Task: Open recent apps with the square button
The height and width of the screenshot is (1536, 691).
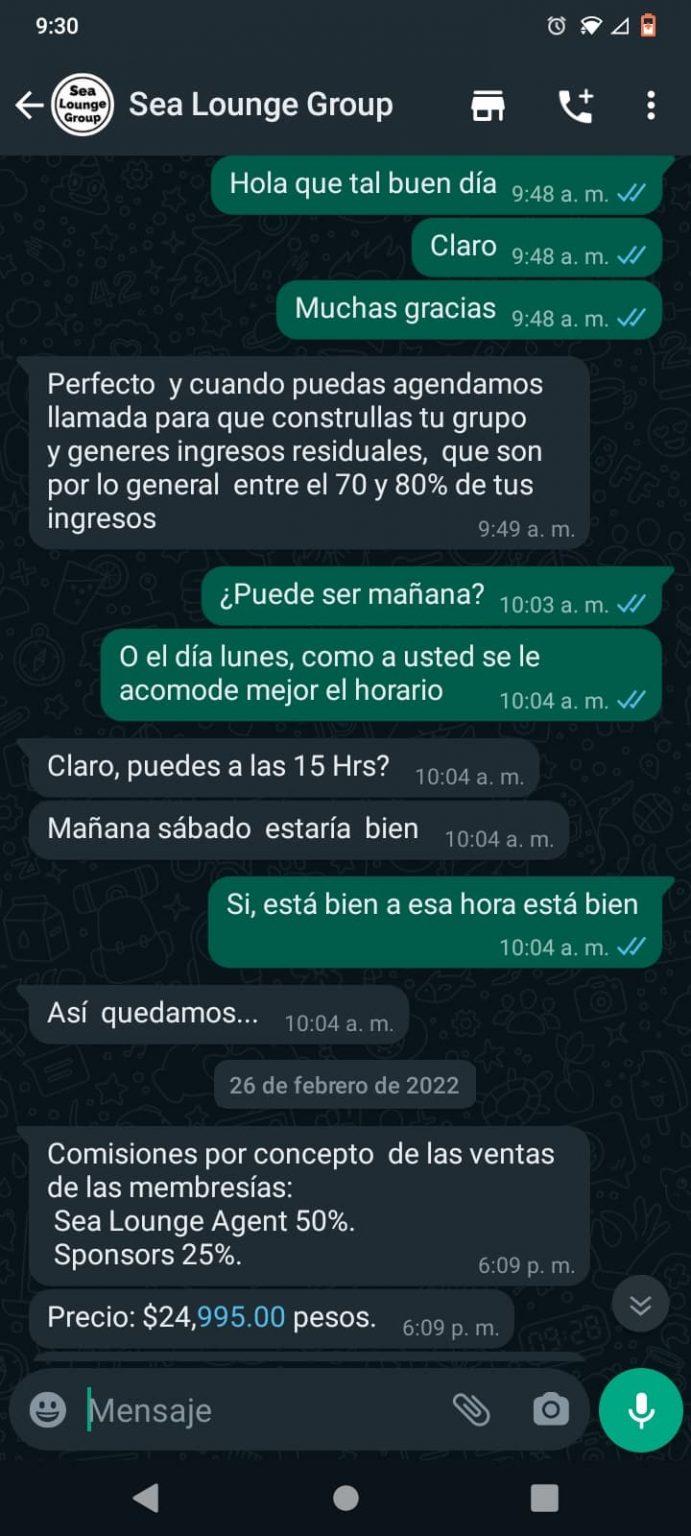Action: click(x=544, y=1497)
